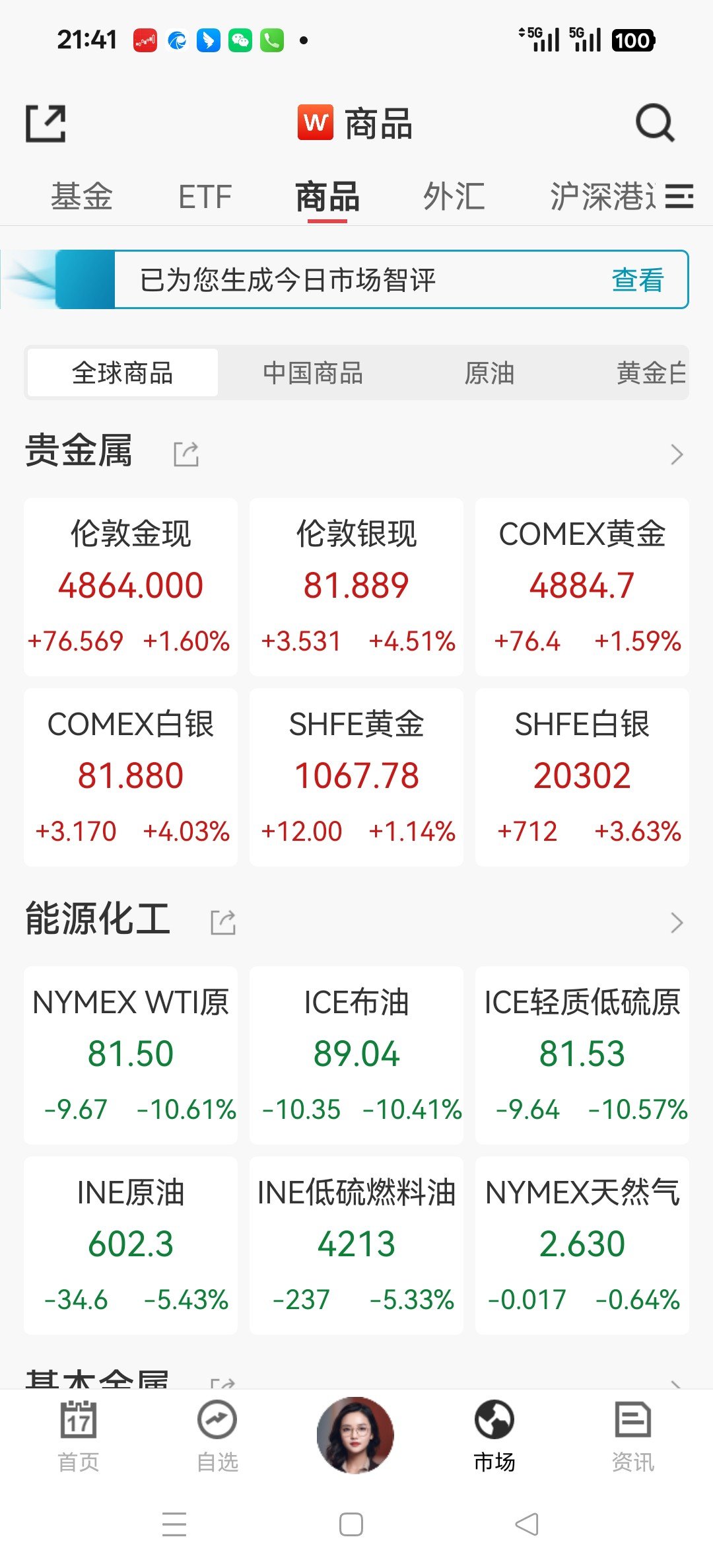Image resolution: width=713 pixels, height=1568 pixels.
Task: Switch to the ETF tab
Action: tap(205, 197)
